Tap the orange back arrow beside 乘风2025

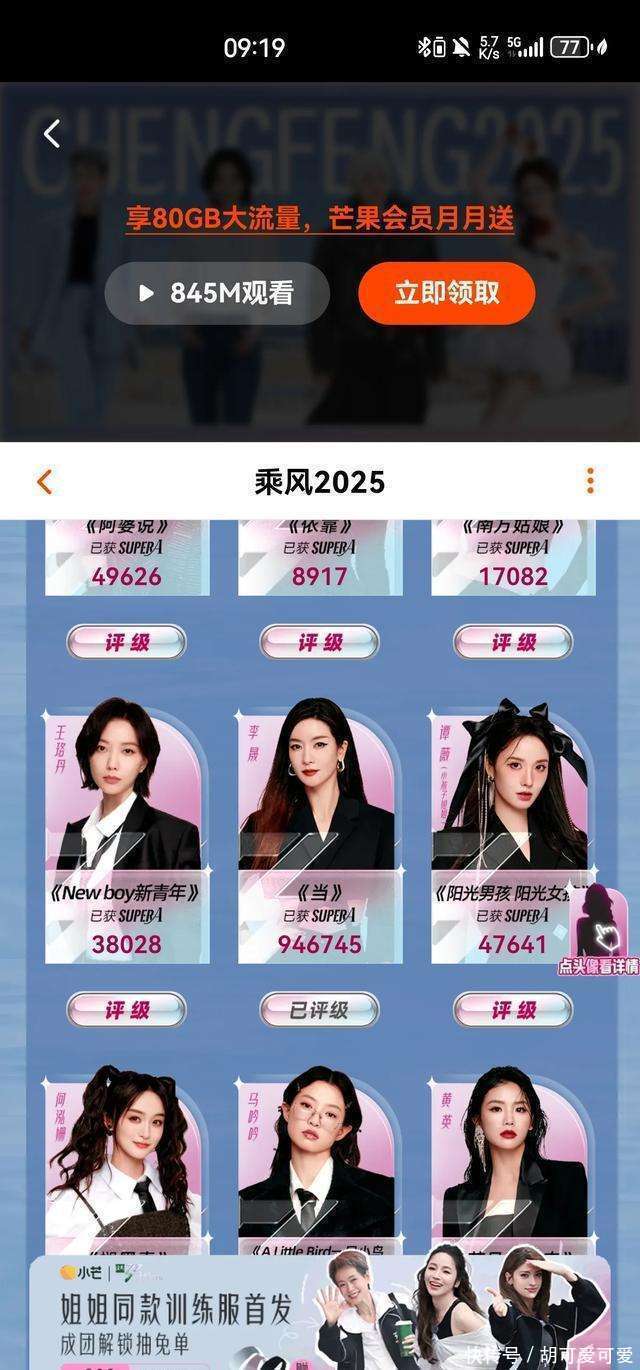pyautogui.click(x=44, y=481)
